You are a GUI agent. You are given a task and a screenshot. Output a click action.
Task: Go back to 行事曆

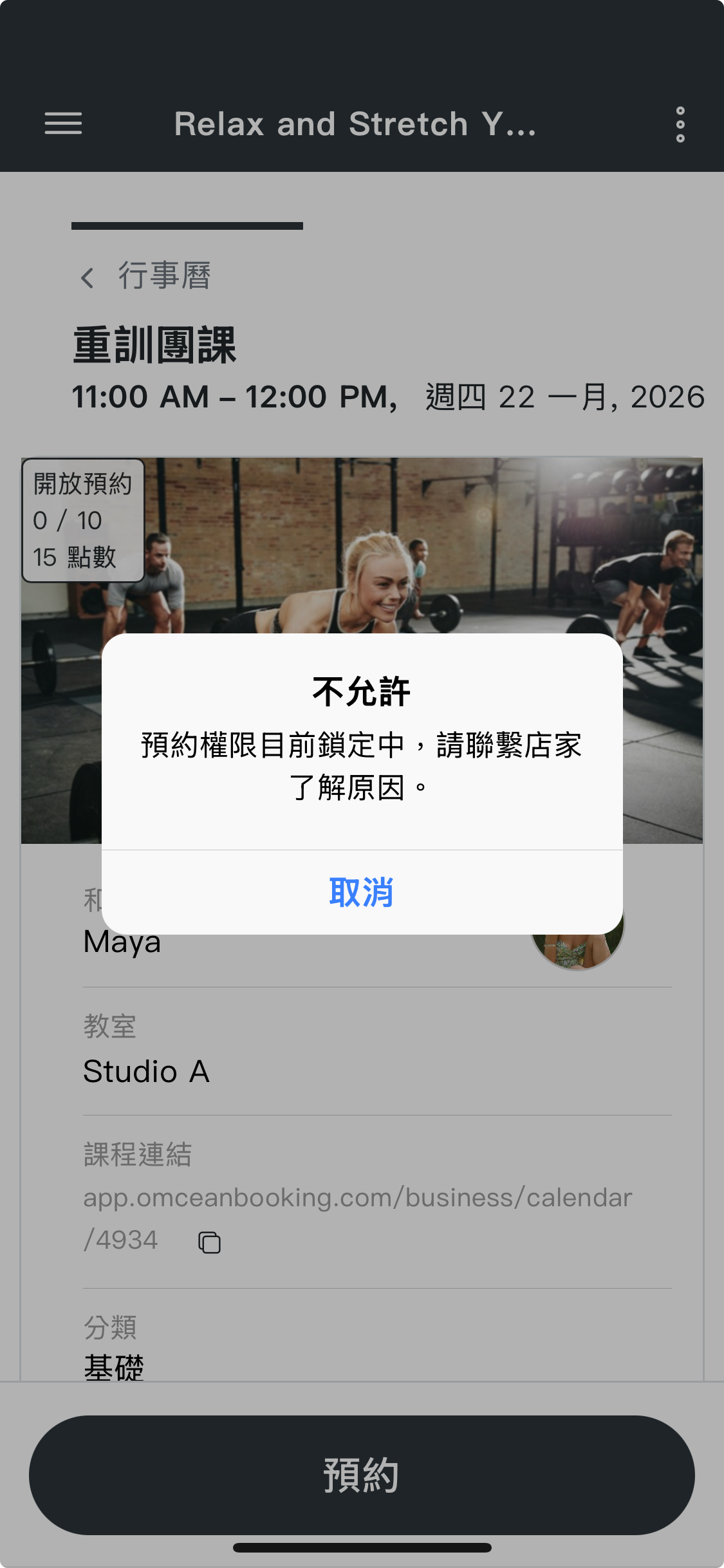pos(145,276)
